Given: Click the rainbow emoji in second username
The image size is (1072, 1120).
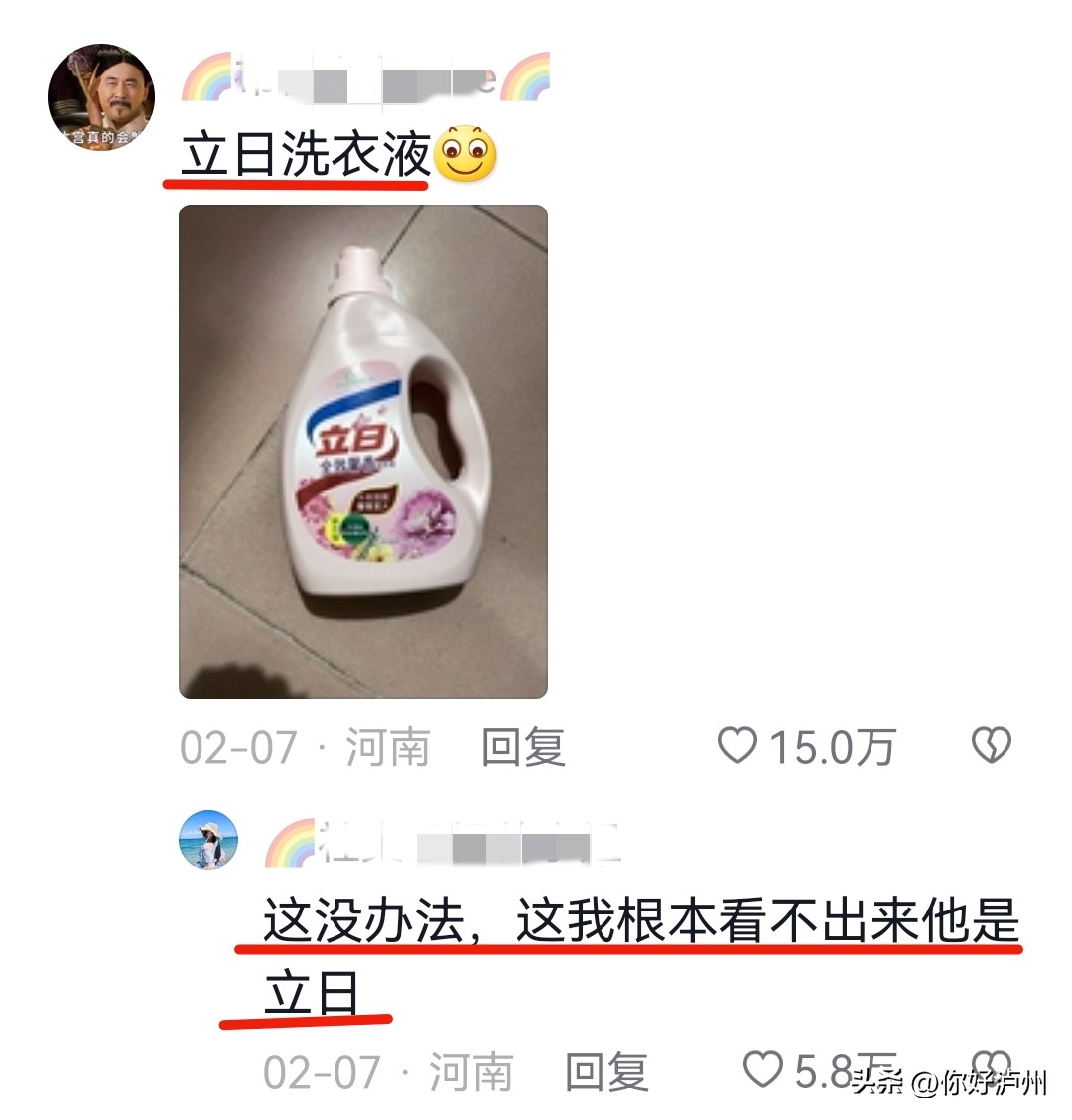Looking at the screenshot, I should point(288,840).
